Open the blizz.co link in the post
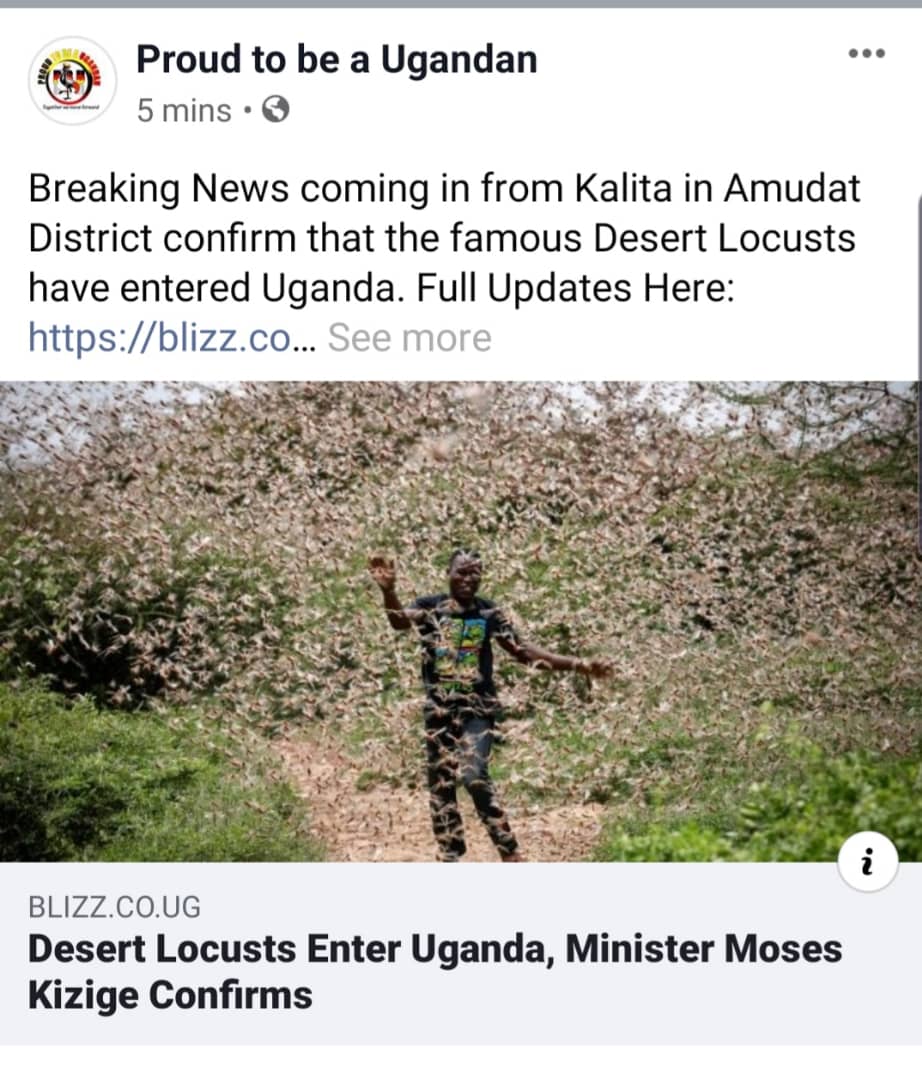Viewport: 922px width, 1080px height. tap(170, 338)
